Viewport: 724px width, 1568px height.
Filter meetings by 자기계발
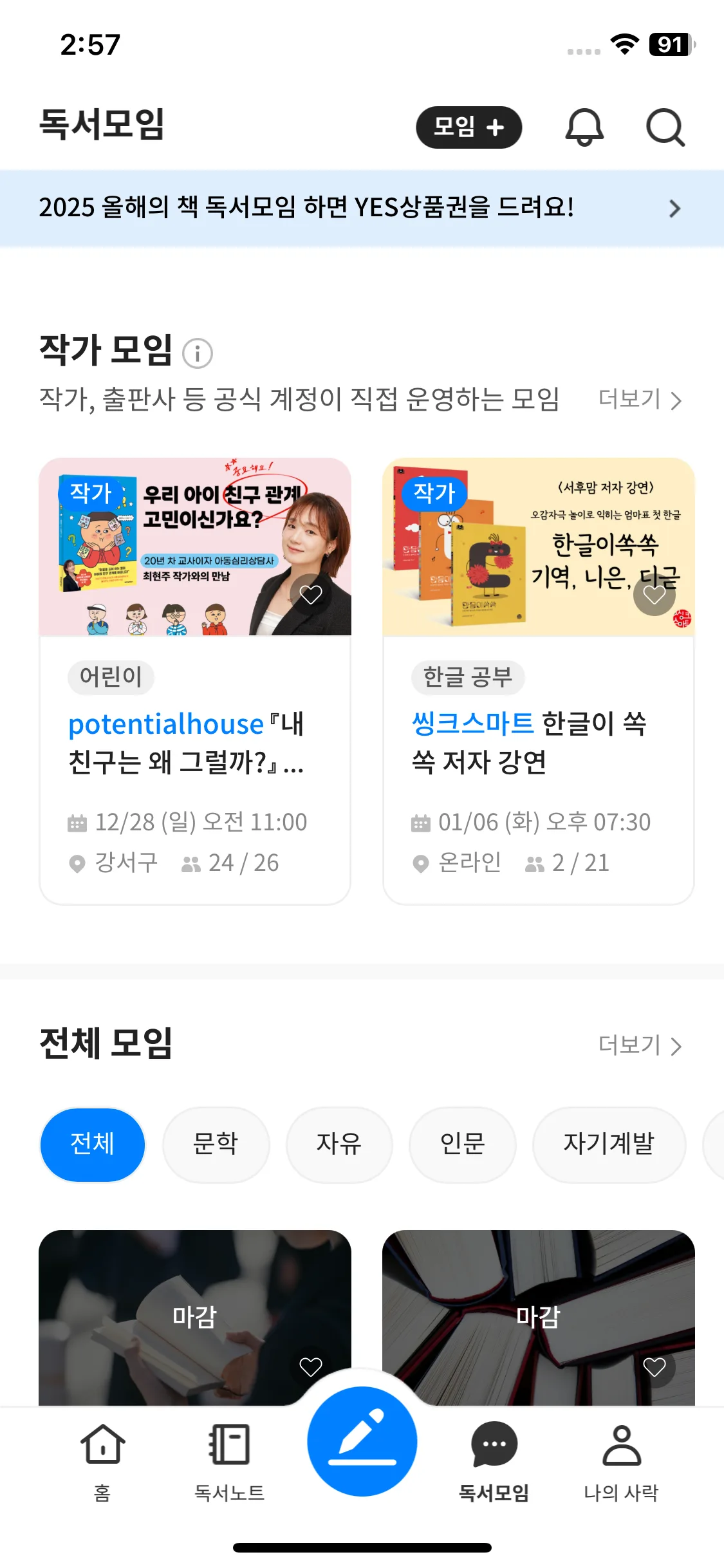609,1144
